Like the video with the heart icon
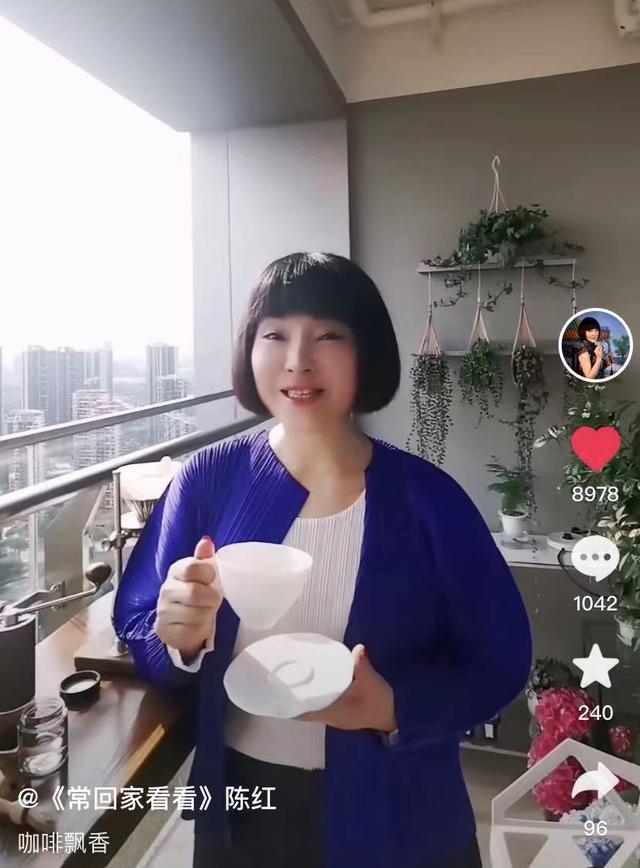 (x=595, y=448)
